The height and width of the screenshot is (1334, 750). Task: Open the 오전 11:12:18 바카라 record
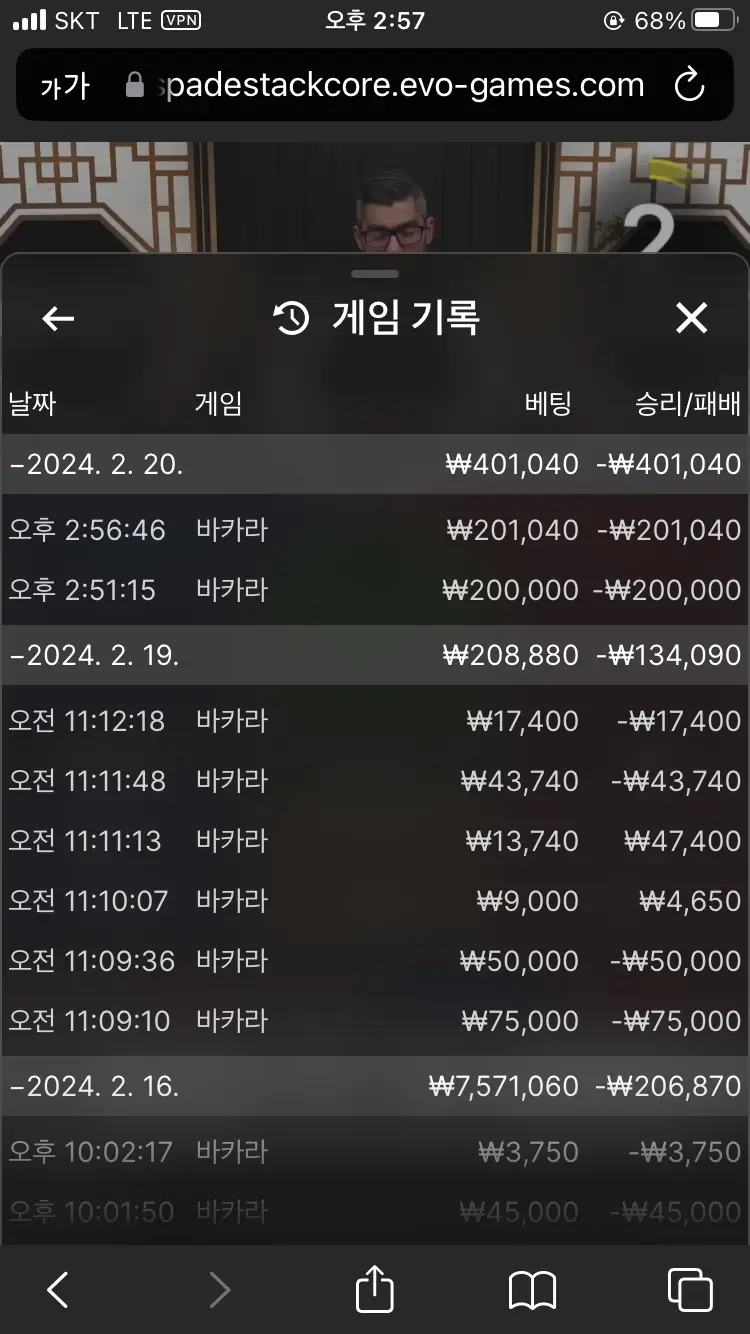[x=375, y=720]
